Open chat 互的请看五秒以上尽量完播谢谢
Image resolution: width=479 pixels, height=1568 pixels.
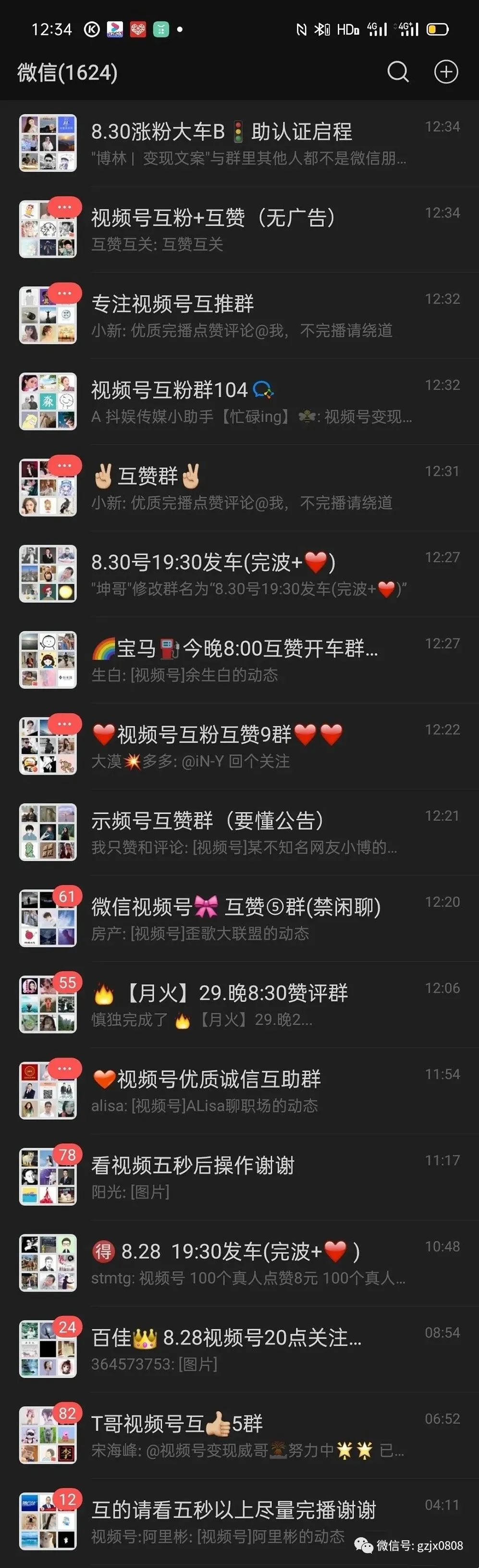244,1522
